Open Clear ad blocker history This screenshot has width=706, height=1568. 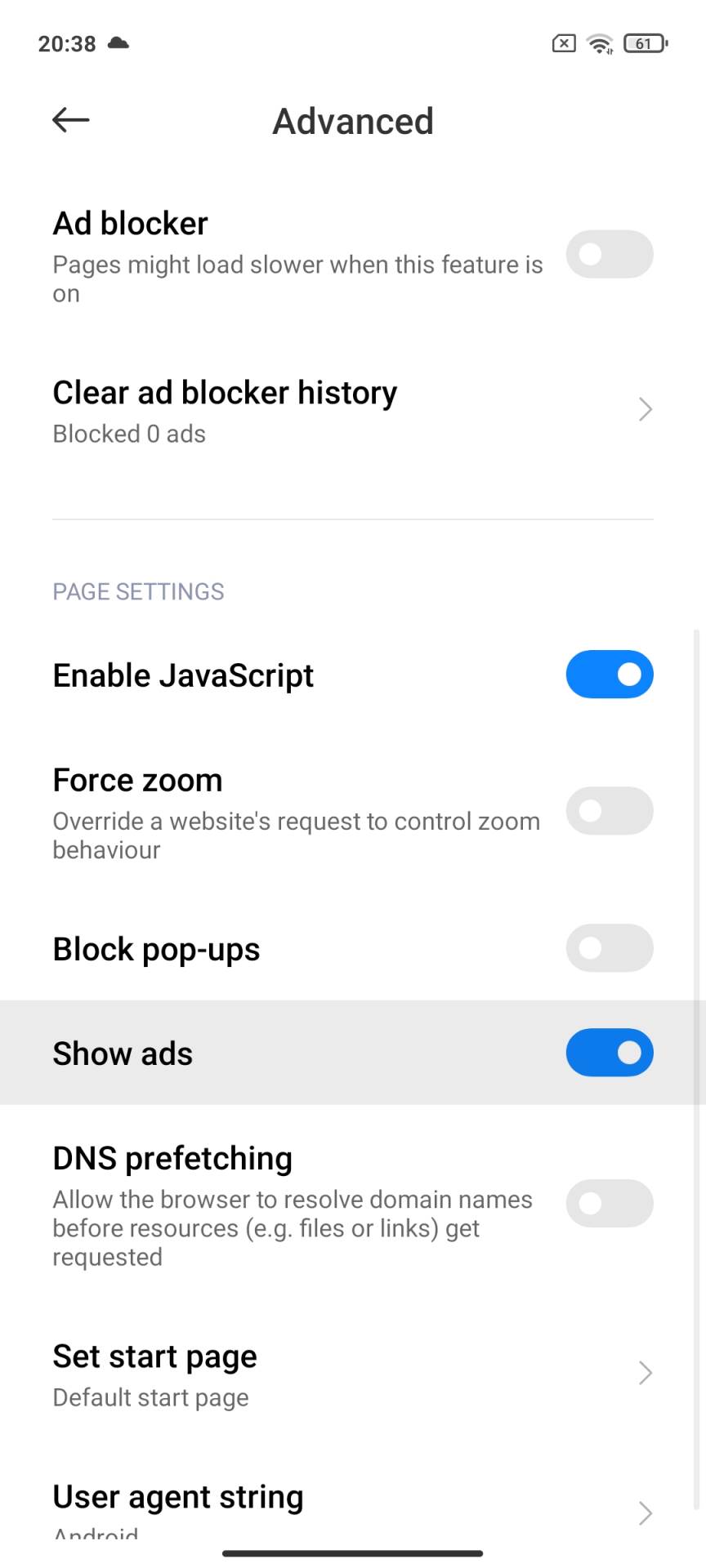(351, 410)
